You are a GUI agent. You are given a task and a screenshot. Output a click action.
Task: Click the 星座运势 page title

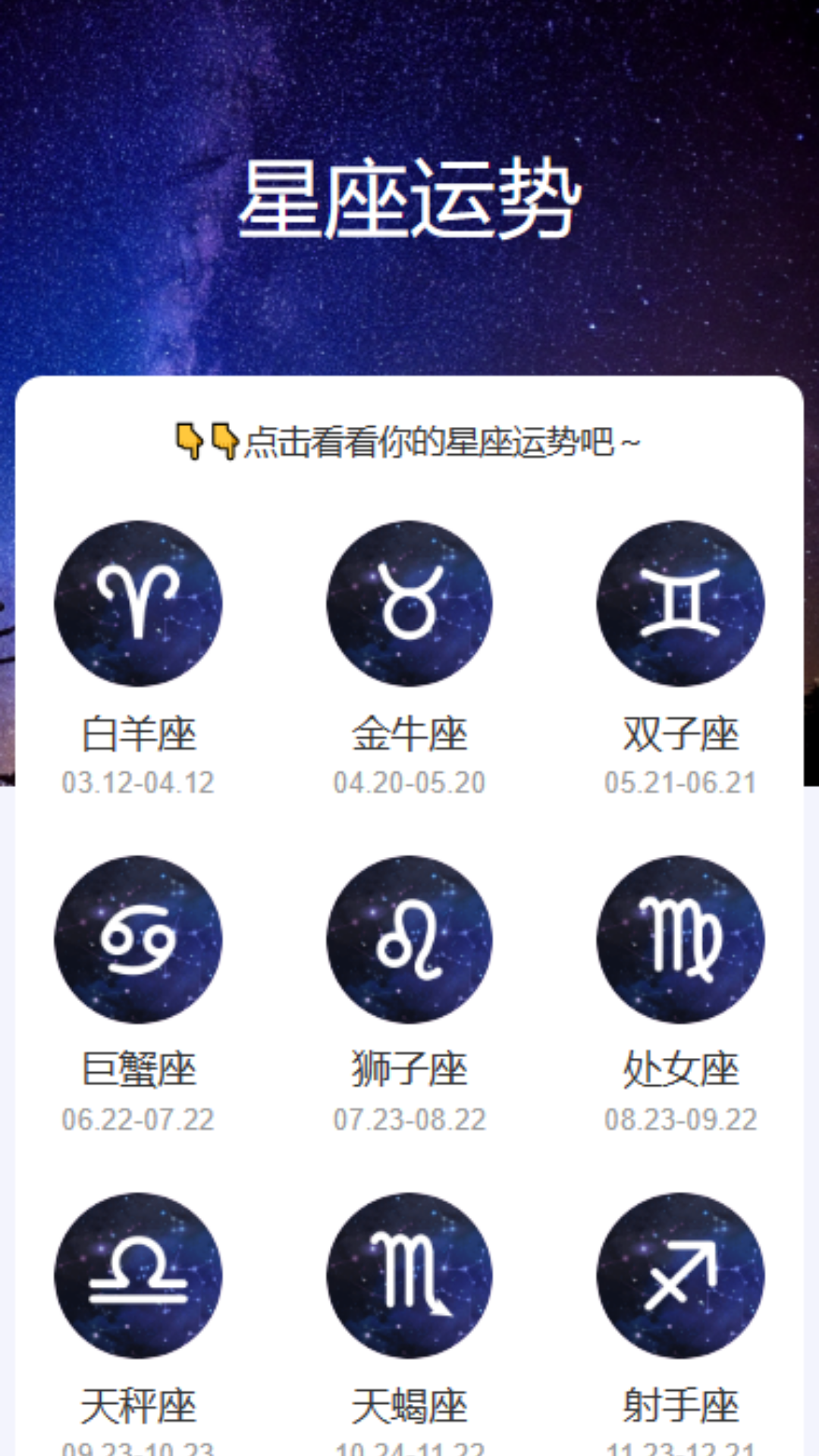click(x=409, y=199)
